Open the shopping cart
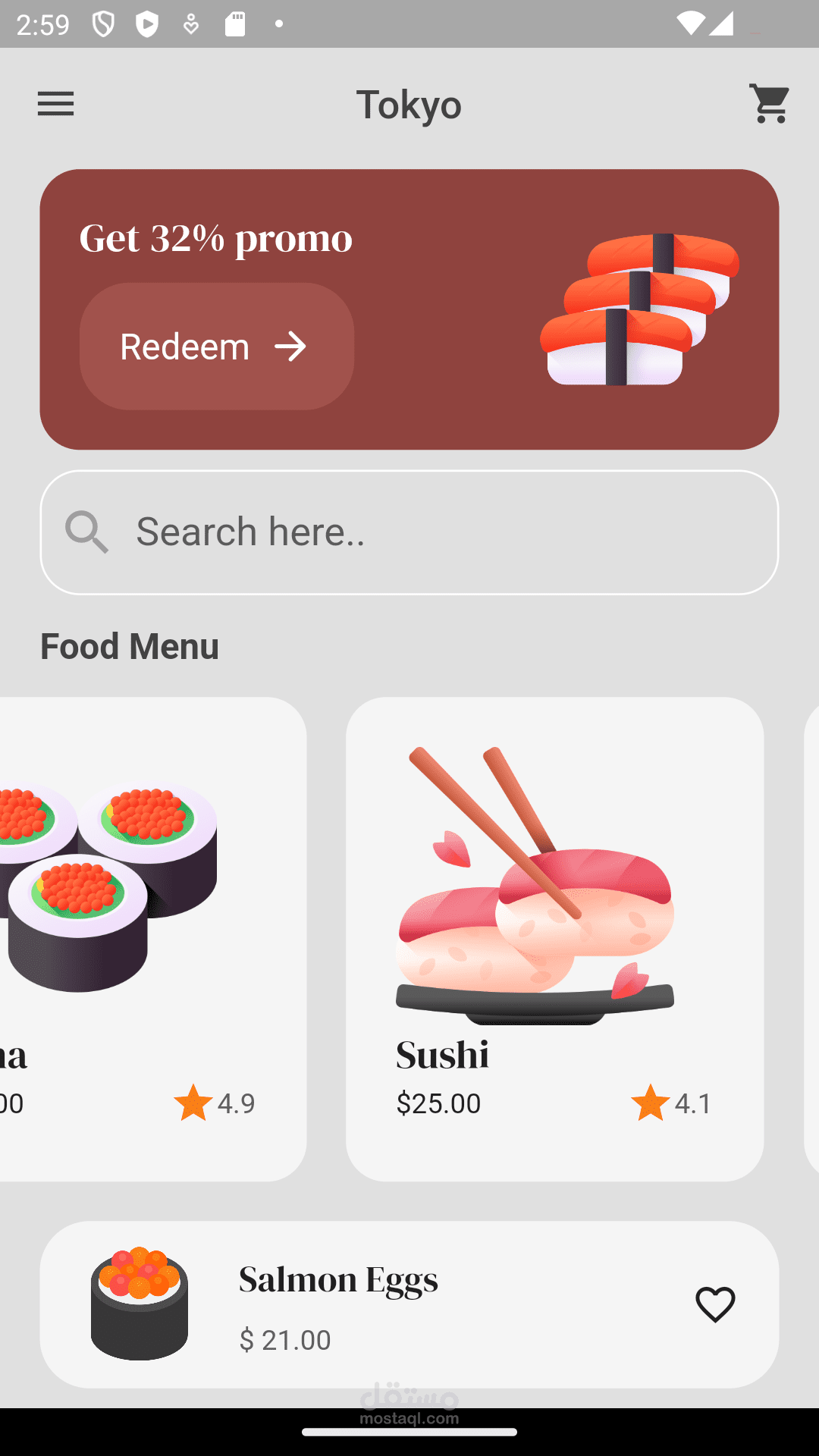 coord(770,104)
